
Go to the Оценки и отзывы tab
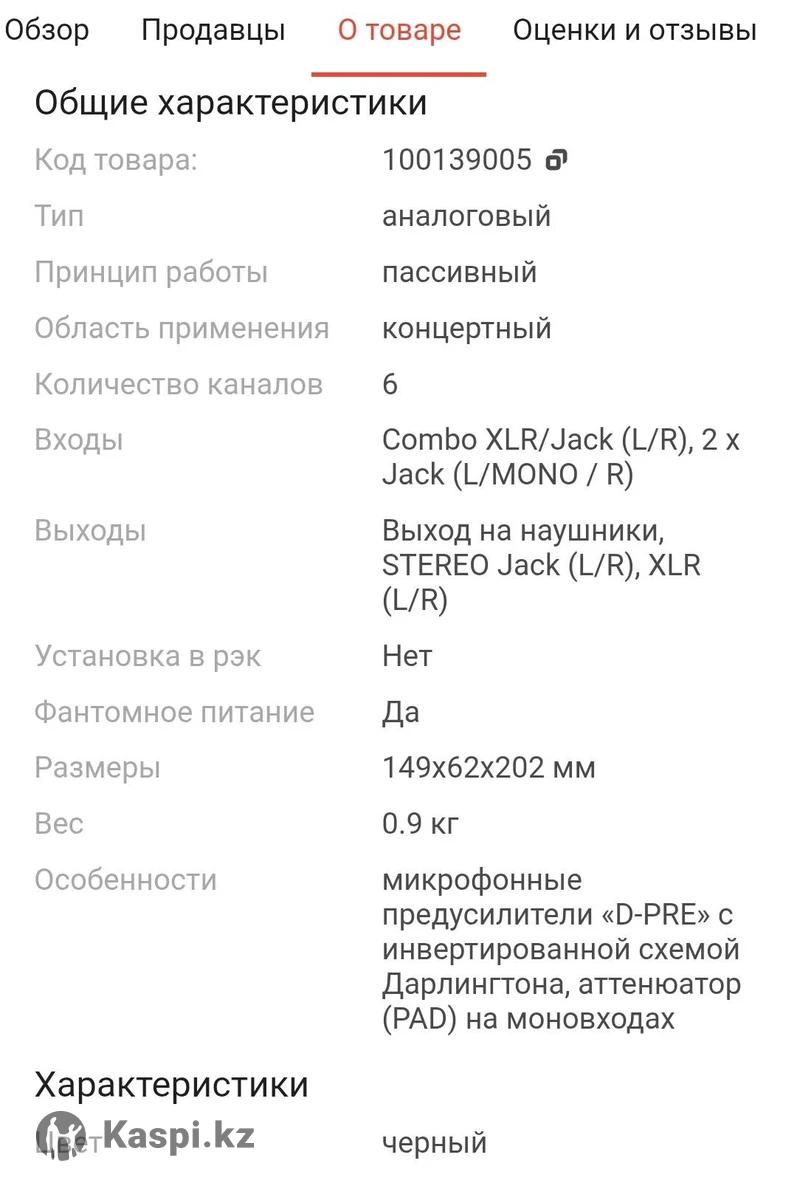[x=634, y=30]
